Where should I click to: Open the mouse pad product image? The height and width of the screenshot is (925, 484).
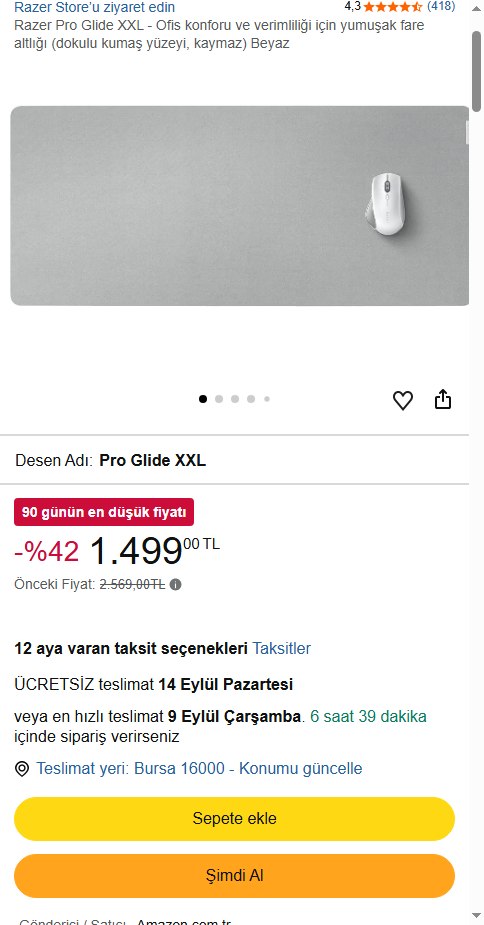(240, 206)
